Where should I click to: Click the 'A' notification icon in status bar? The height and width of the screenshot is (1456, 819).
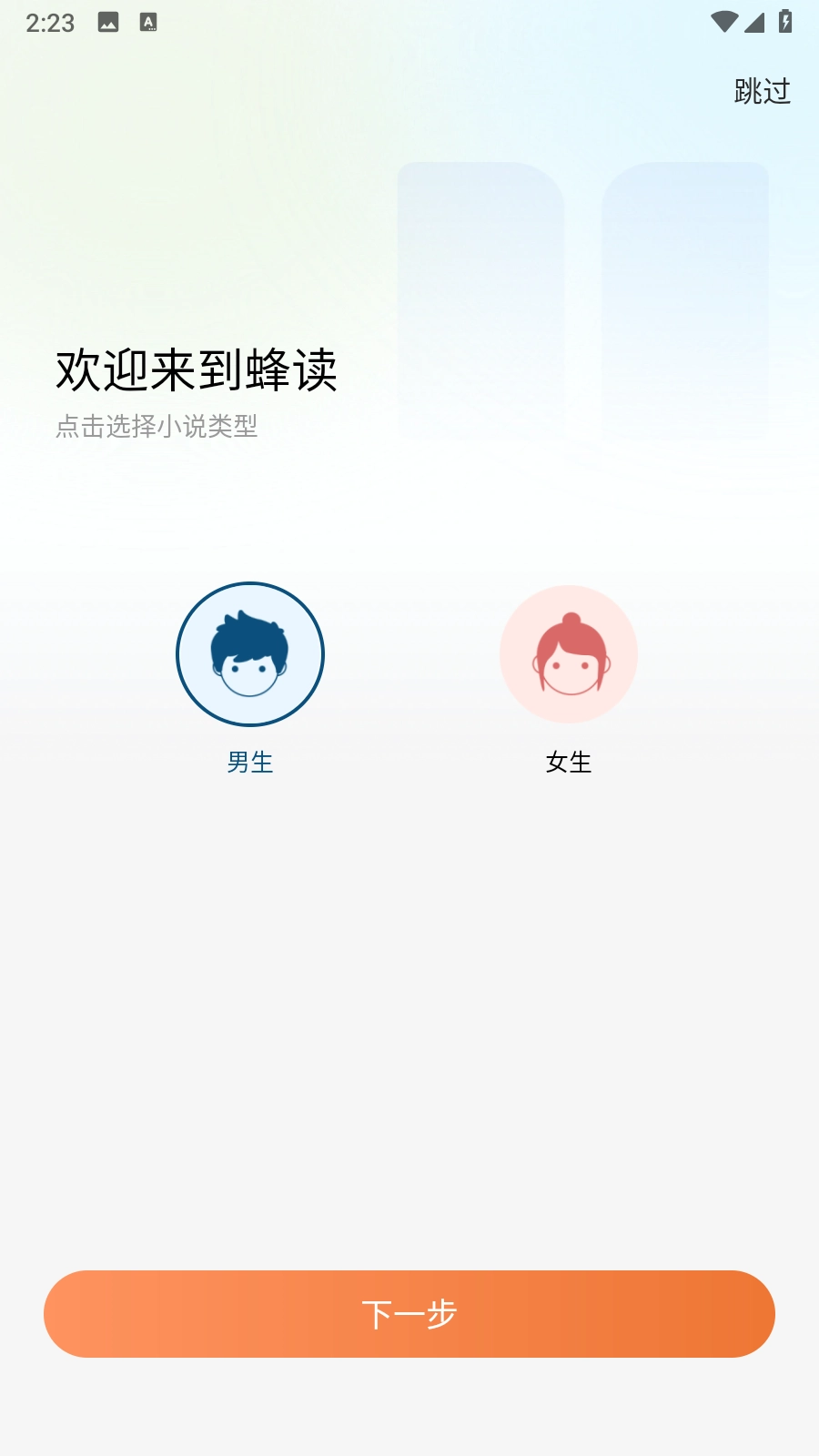pos(148,23)
